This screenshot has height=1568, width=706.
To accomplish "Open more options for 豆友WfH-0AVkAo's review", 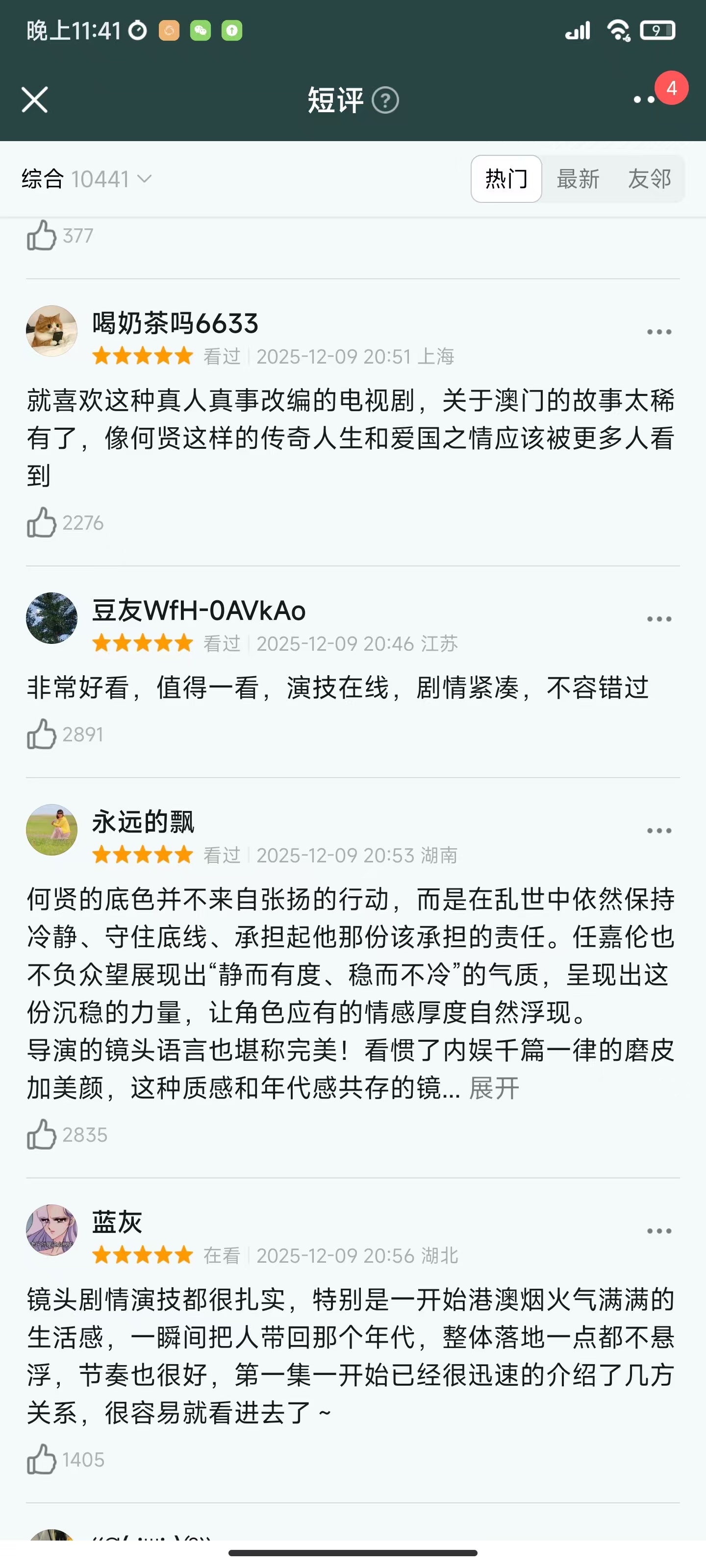I will coord(658,620).
